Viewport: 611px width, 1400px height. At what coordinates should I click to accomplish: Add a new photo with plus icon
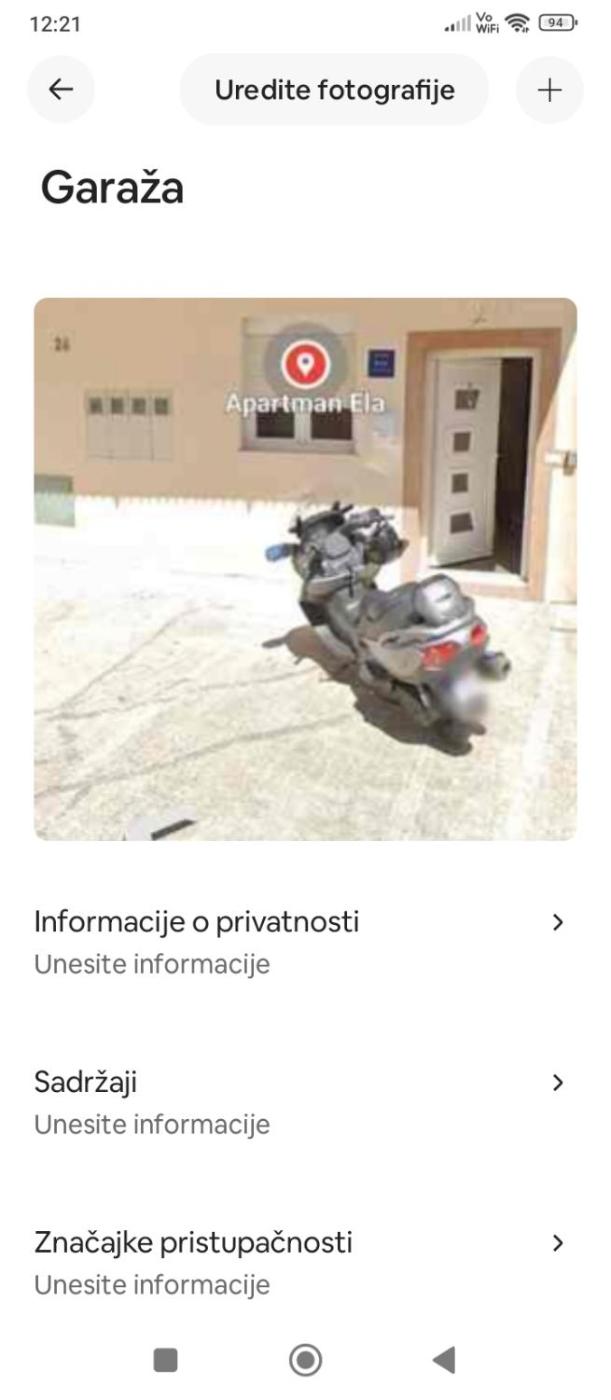[549, 90]
